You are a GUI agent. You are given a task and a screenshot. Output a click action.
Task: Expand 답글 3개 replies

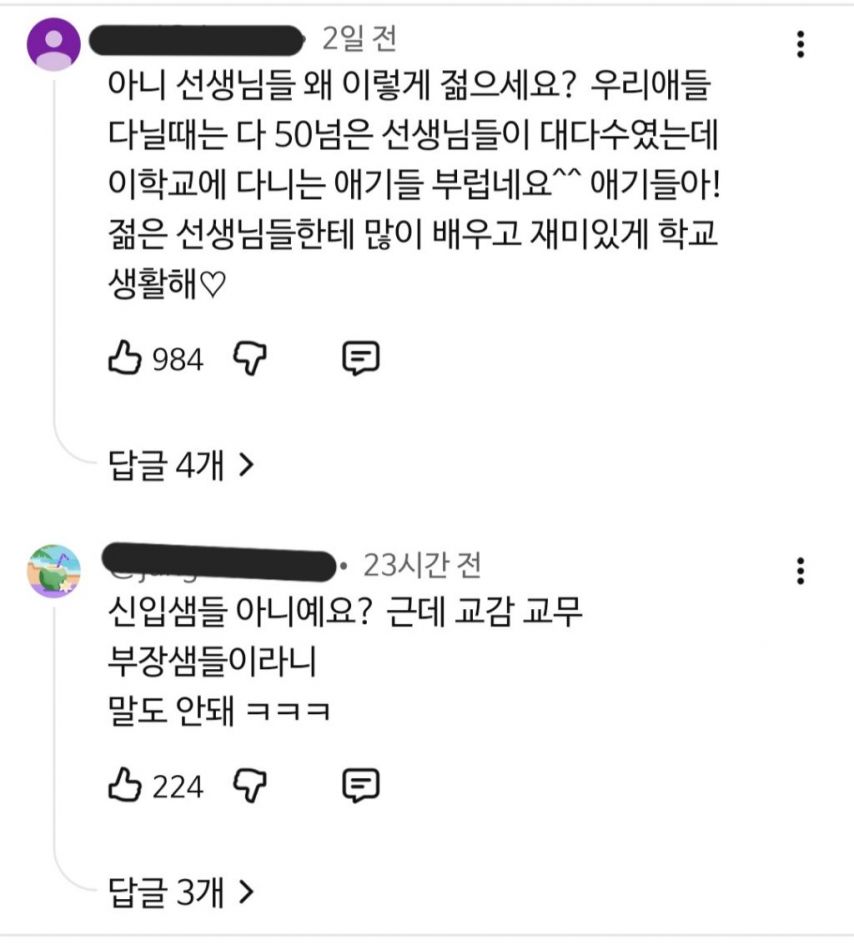181,892
